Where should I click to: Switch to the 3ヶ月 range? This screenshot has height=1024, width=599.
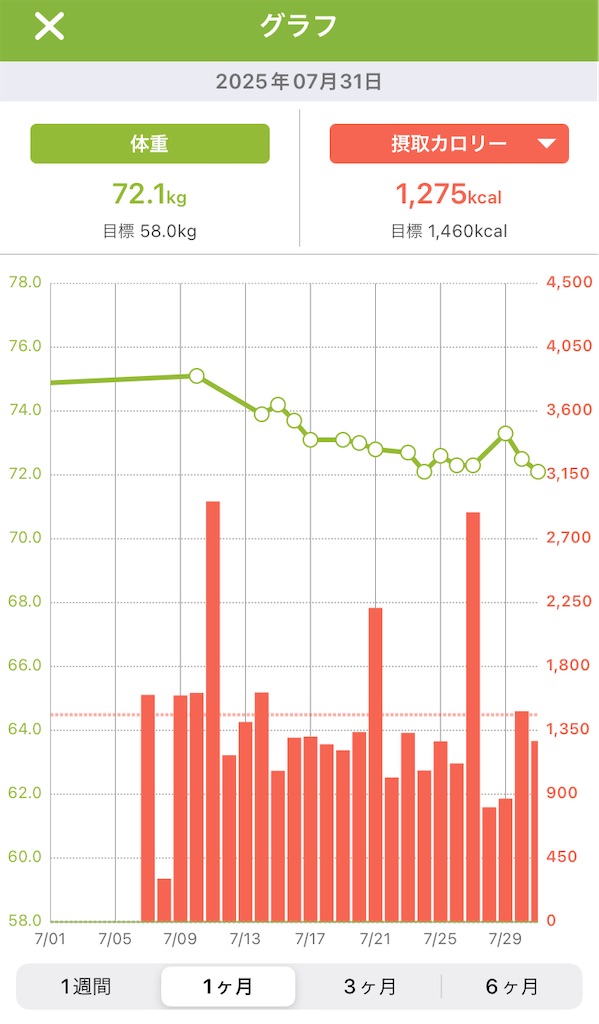pos(370,986)
